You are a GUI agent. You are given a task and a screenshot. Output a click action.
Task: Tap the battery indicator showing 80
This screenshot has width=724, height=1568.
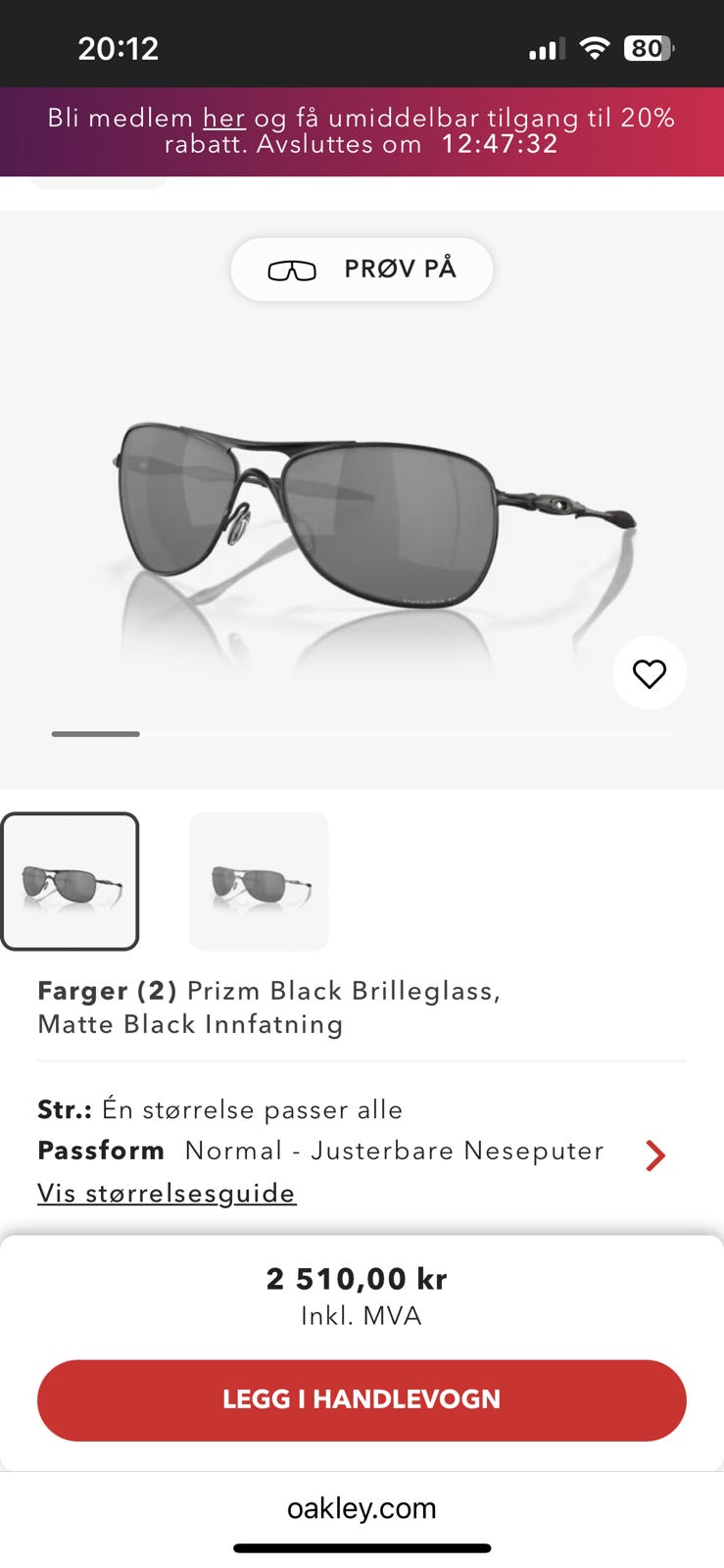pyautogui.click(x=649, y=48)
